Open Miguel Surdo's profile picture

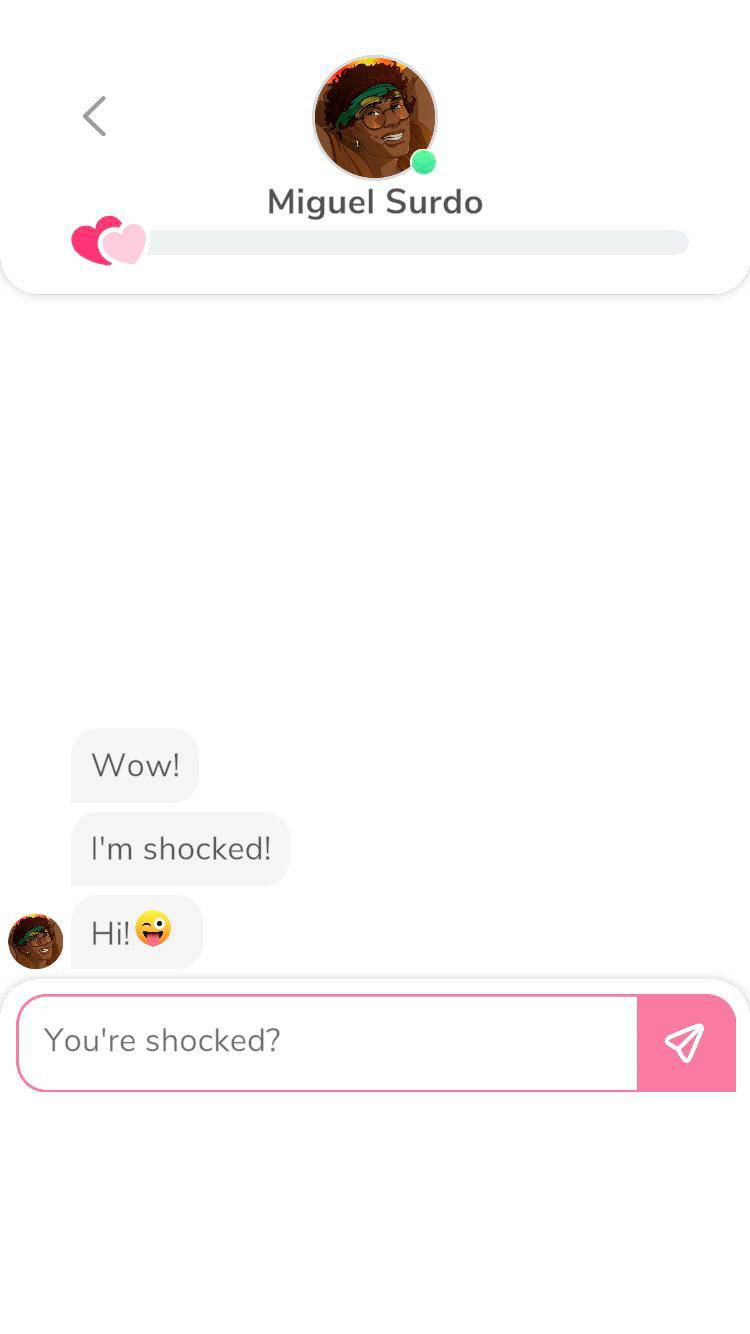(x=375, y=117)
